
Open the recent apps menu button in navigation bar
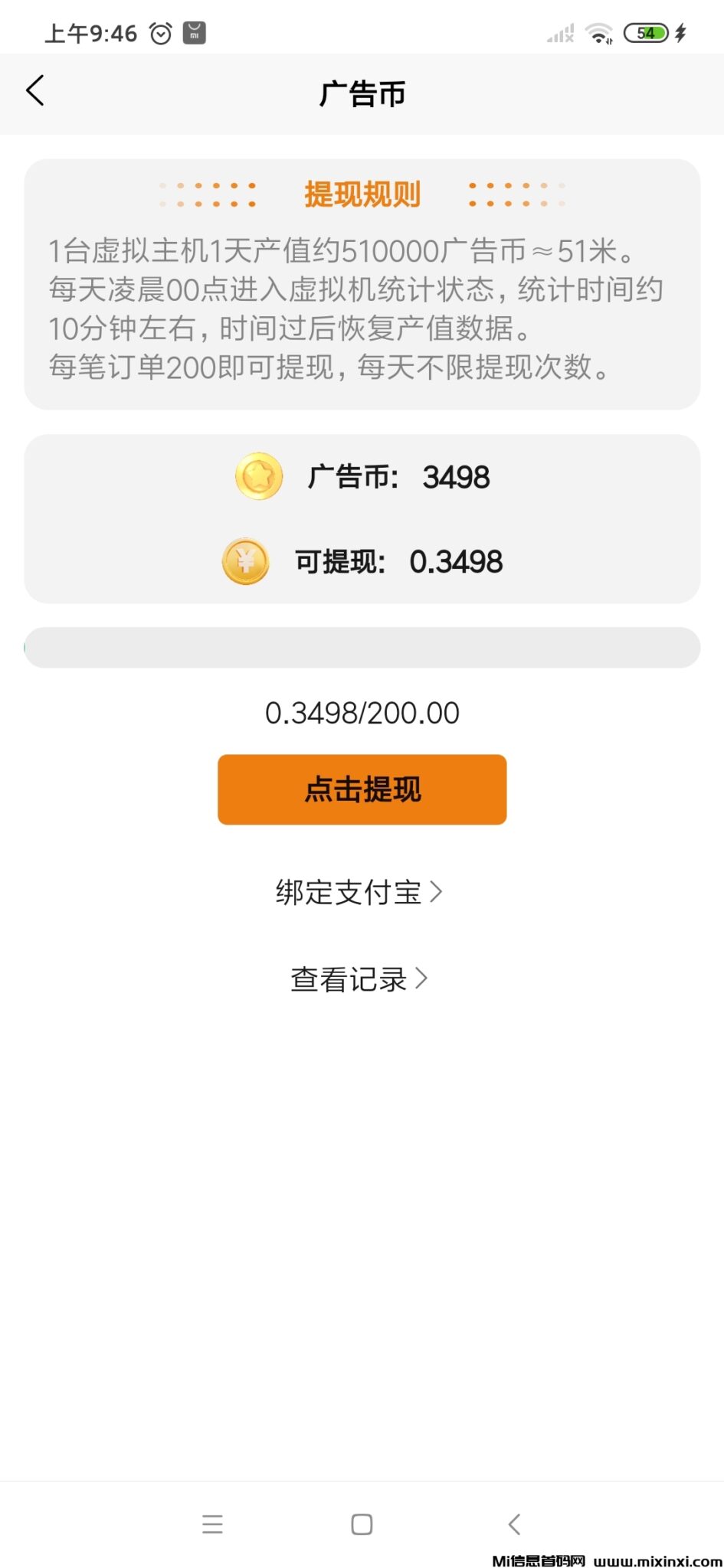[x=212, y=1524]
